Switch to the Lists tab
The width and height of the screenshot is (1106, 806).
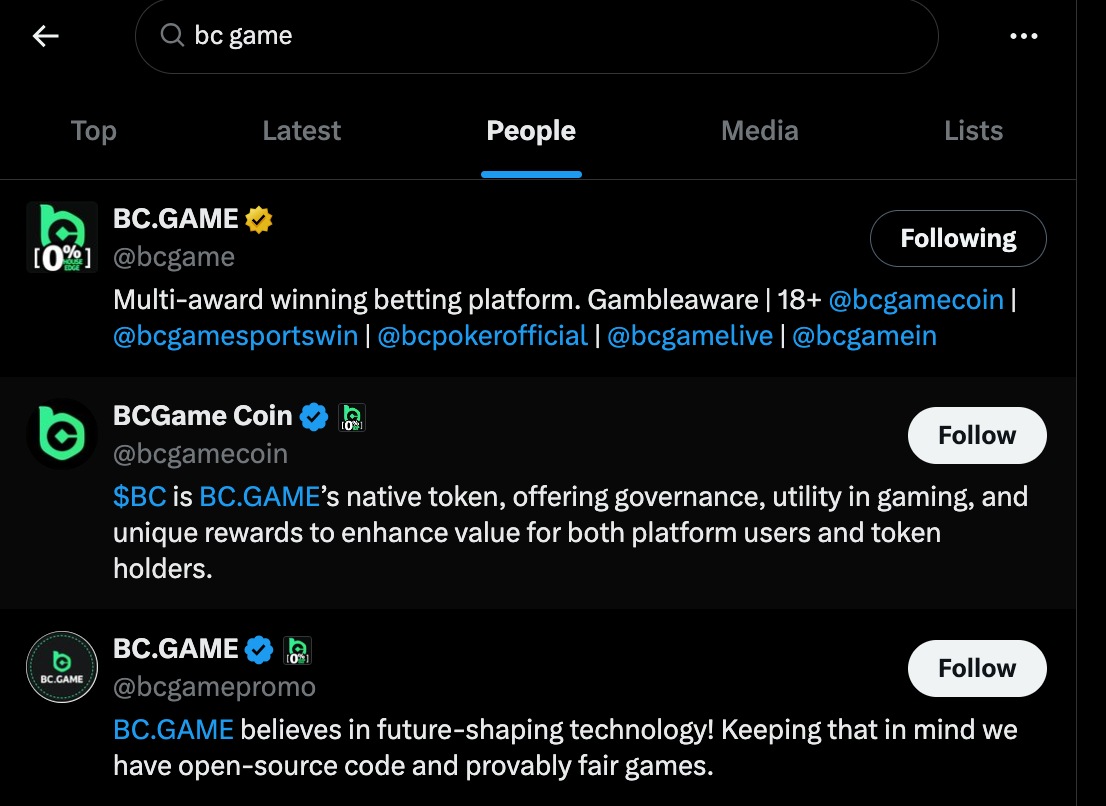click(973, 131)
